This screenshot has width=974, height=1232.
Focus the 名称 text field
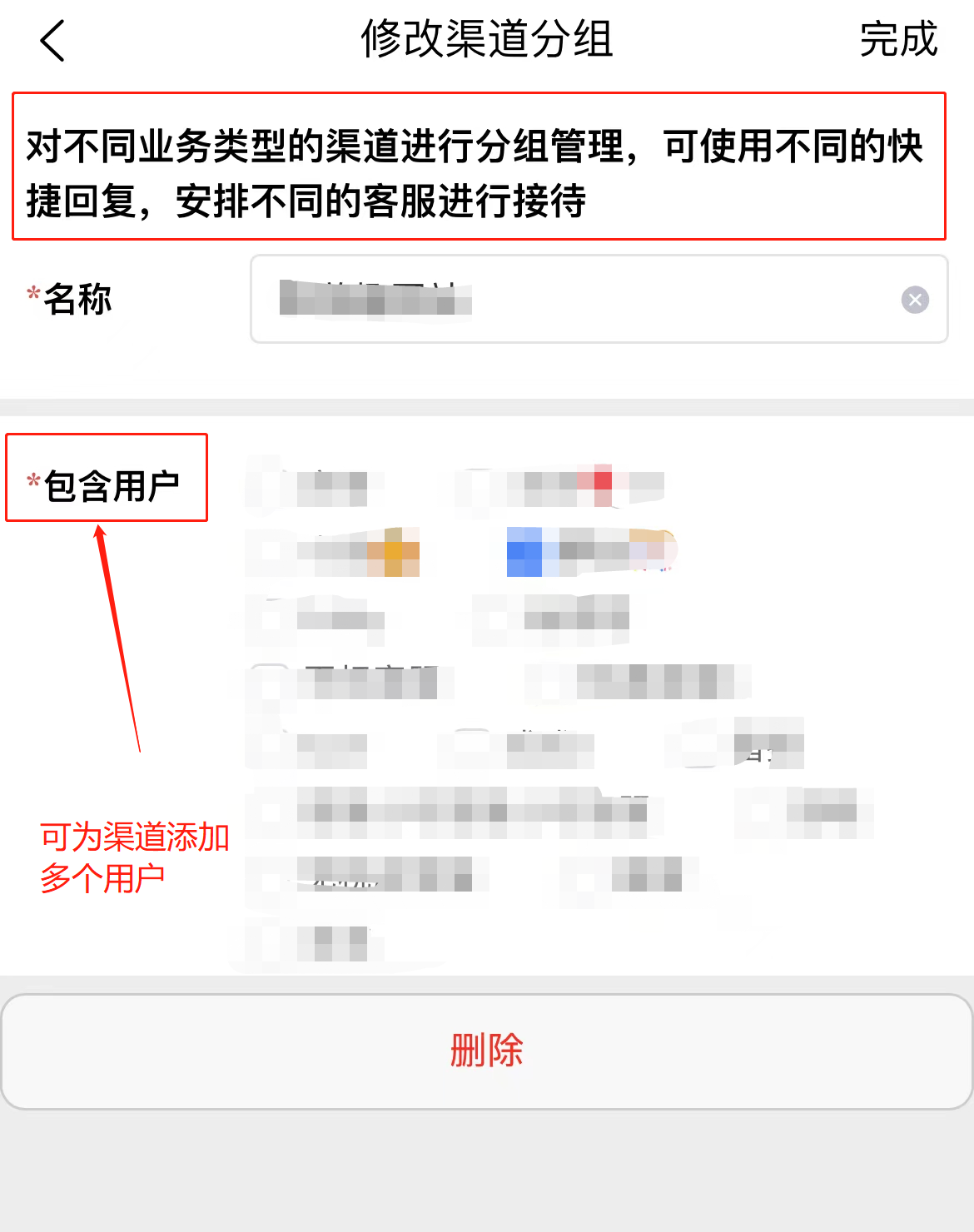(x=583, y=299)
